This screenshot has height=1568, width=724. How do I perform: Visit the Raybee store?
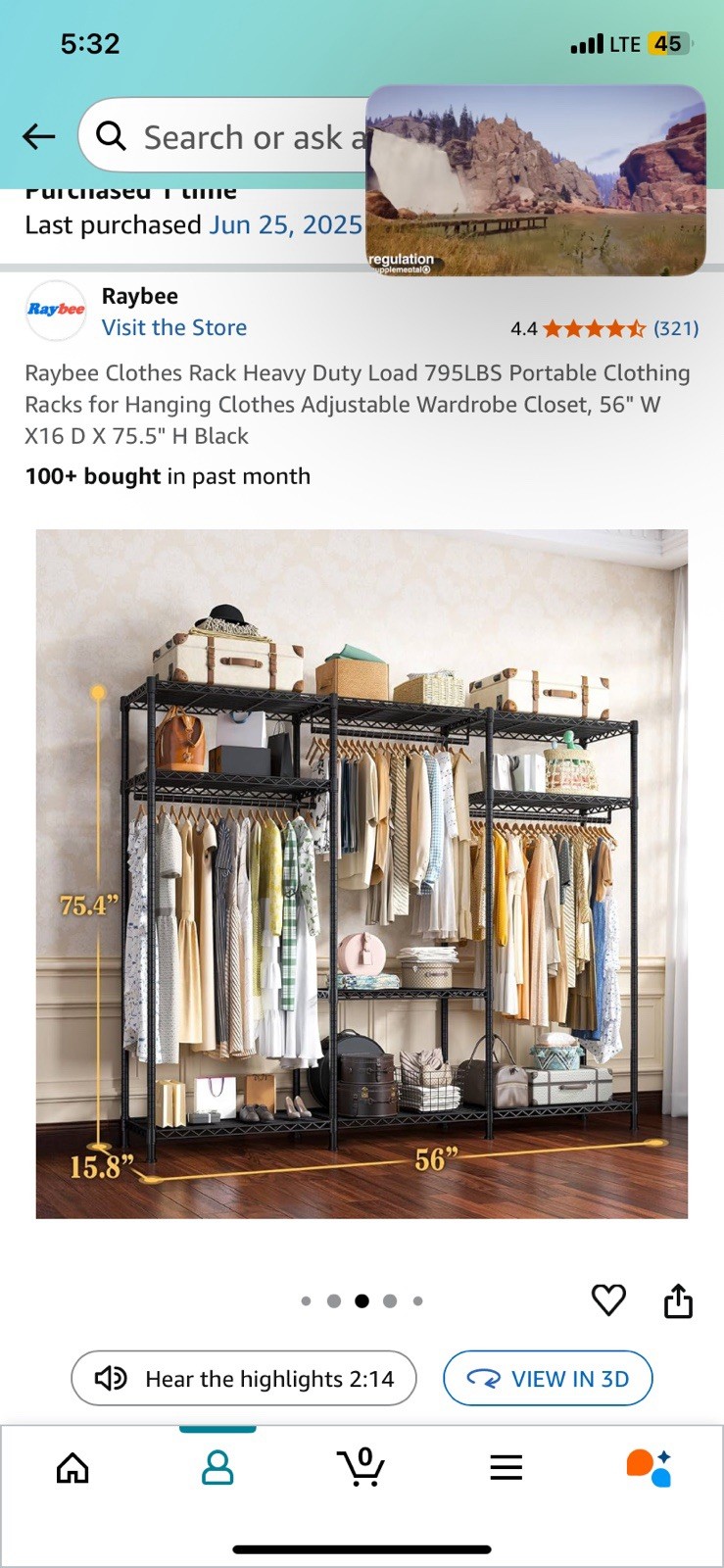[x=174, y=327]
